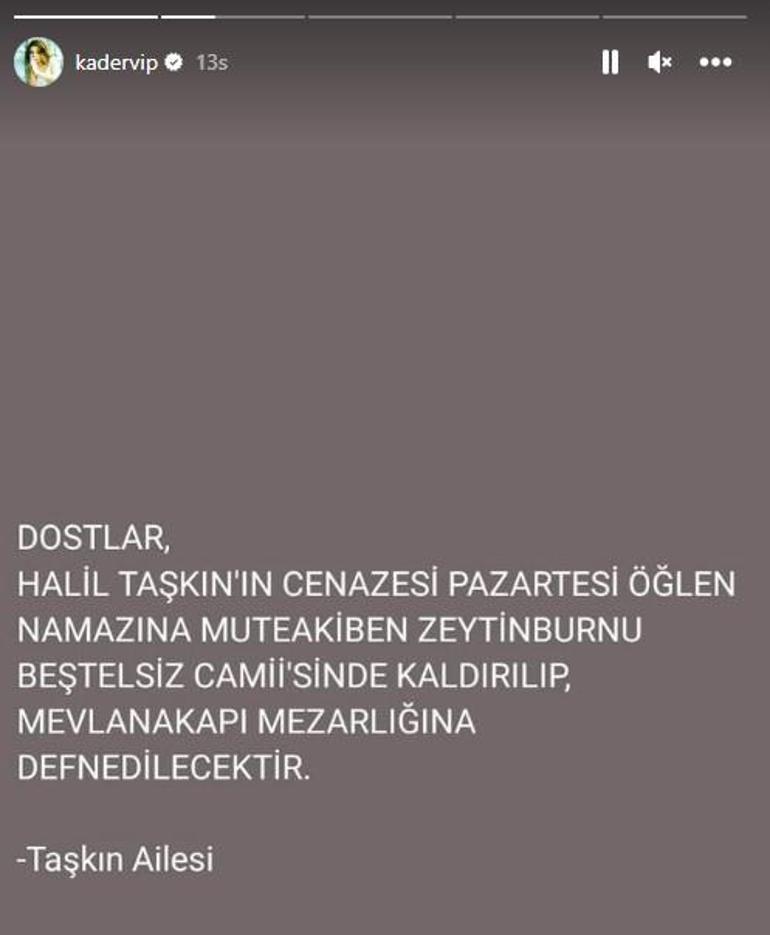The width and height of the screenshot is (770, 935).
Task: Tap the kadervip username
Action: pyautogui.click(x=116, y=62)
